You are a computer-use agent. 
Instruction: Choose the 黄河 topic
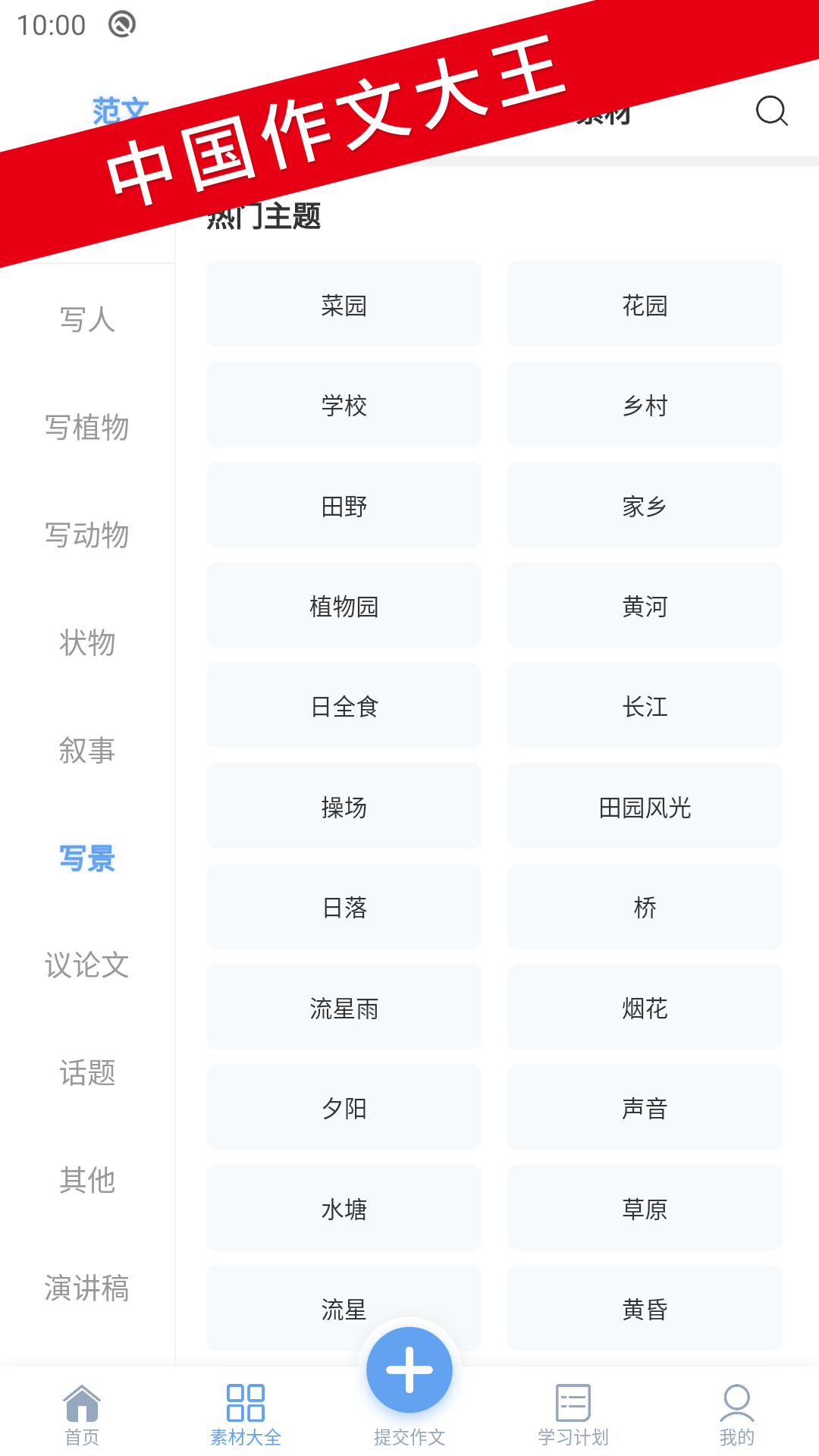(x=645, y=606)
